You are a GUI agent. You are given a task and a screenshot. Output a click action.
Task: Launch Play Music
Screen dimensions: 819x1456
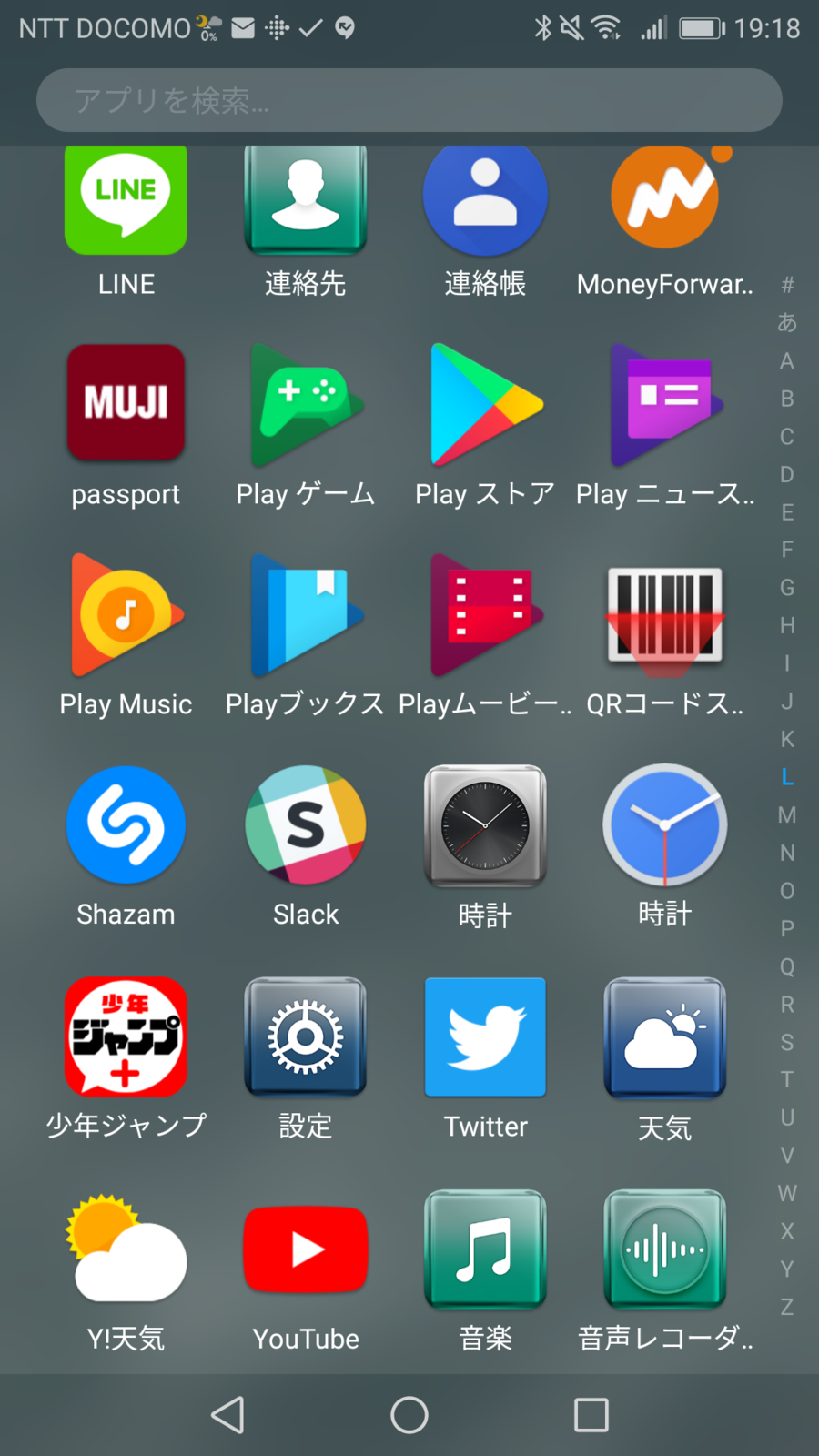126,615
